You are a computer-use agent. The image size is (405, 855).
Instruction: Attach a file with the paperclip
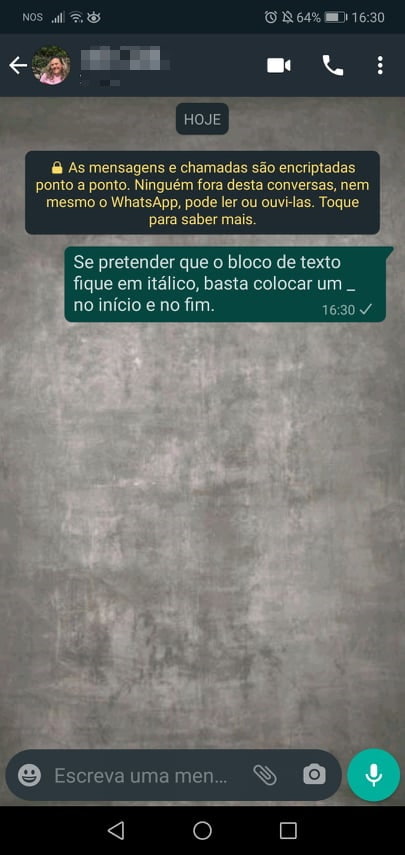coord(265,775)
